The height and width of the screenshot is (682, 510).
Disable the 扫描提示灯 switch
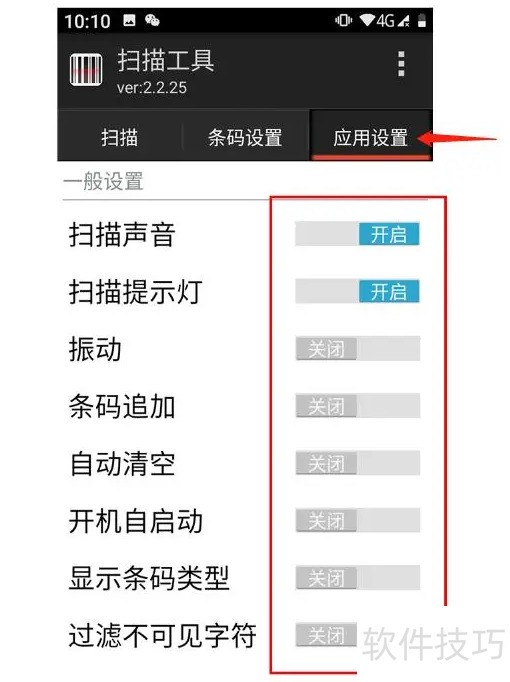(357, 291)
